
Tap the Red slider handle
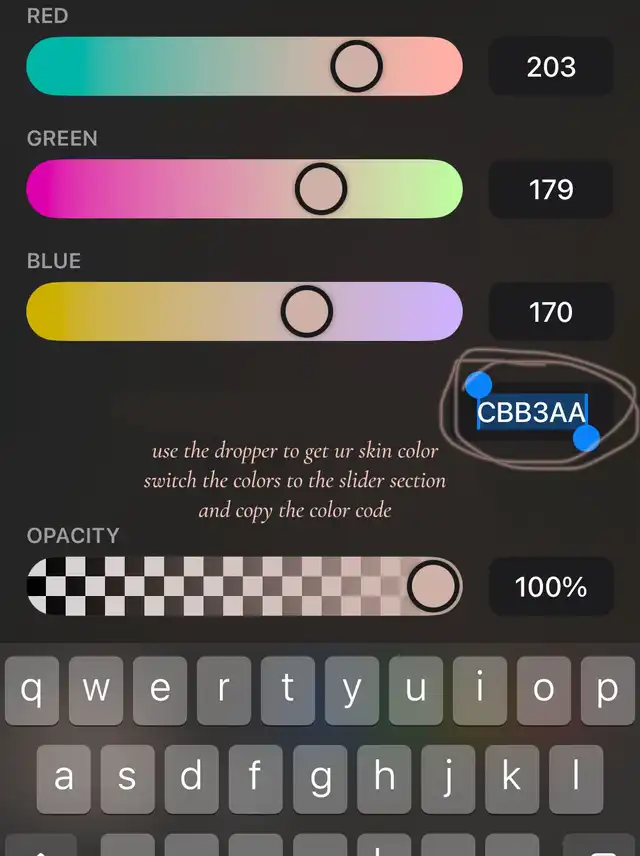[x=356, y=66]
